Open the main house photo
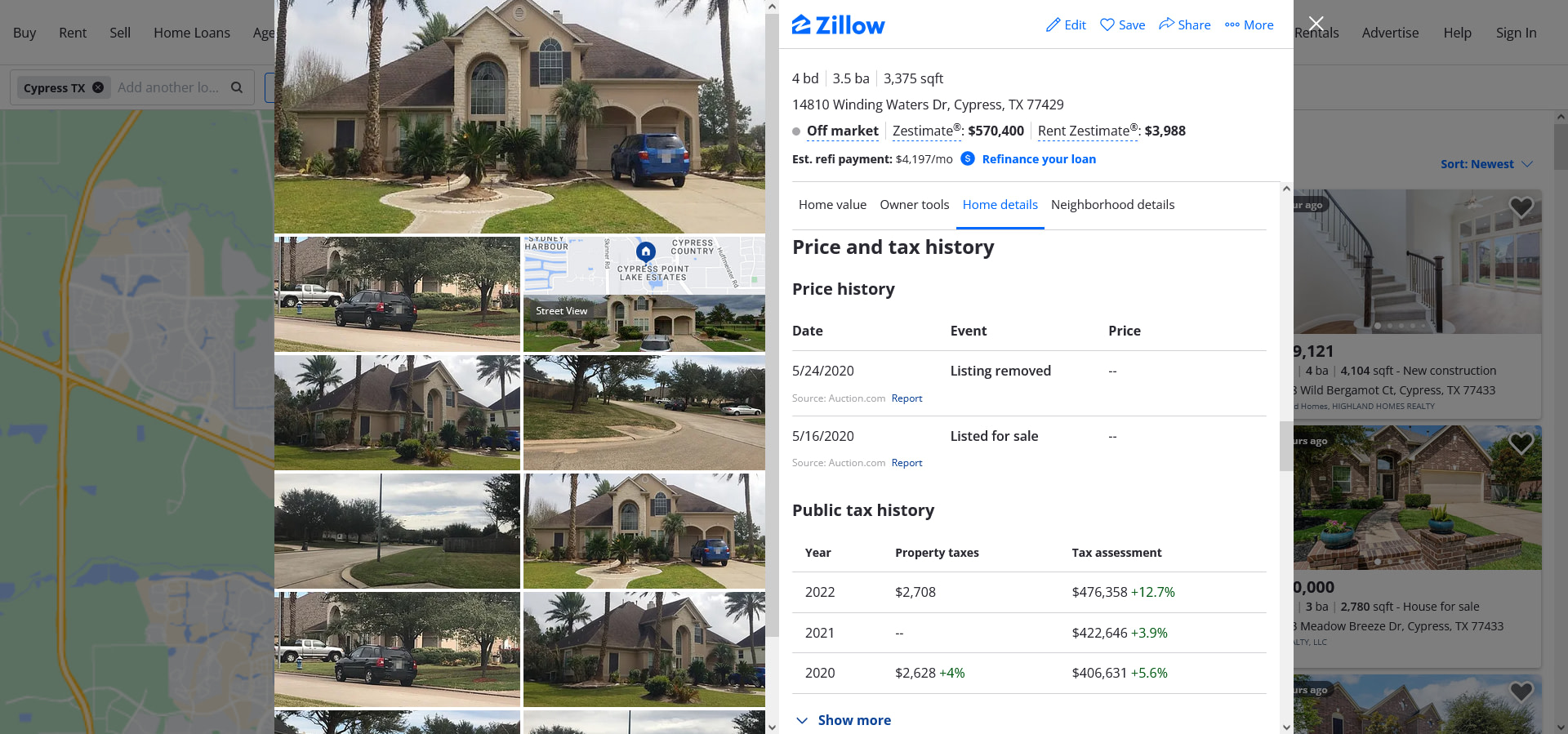The height and width of the screenshot is (734, 1568). click(519, 116)
